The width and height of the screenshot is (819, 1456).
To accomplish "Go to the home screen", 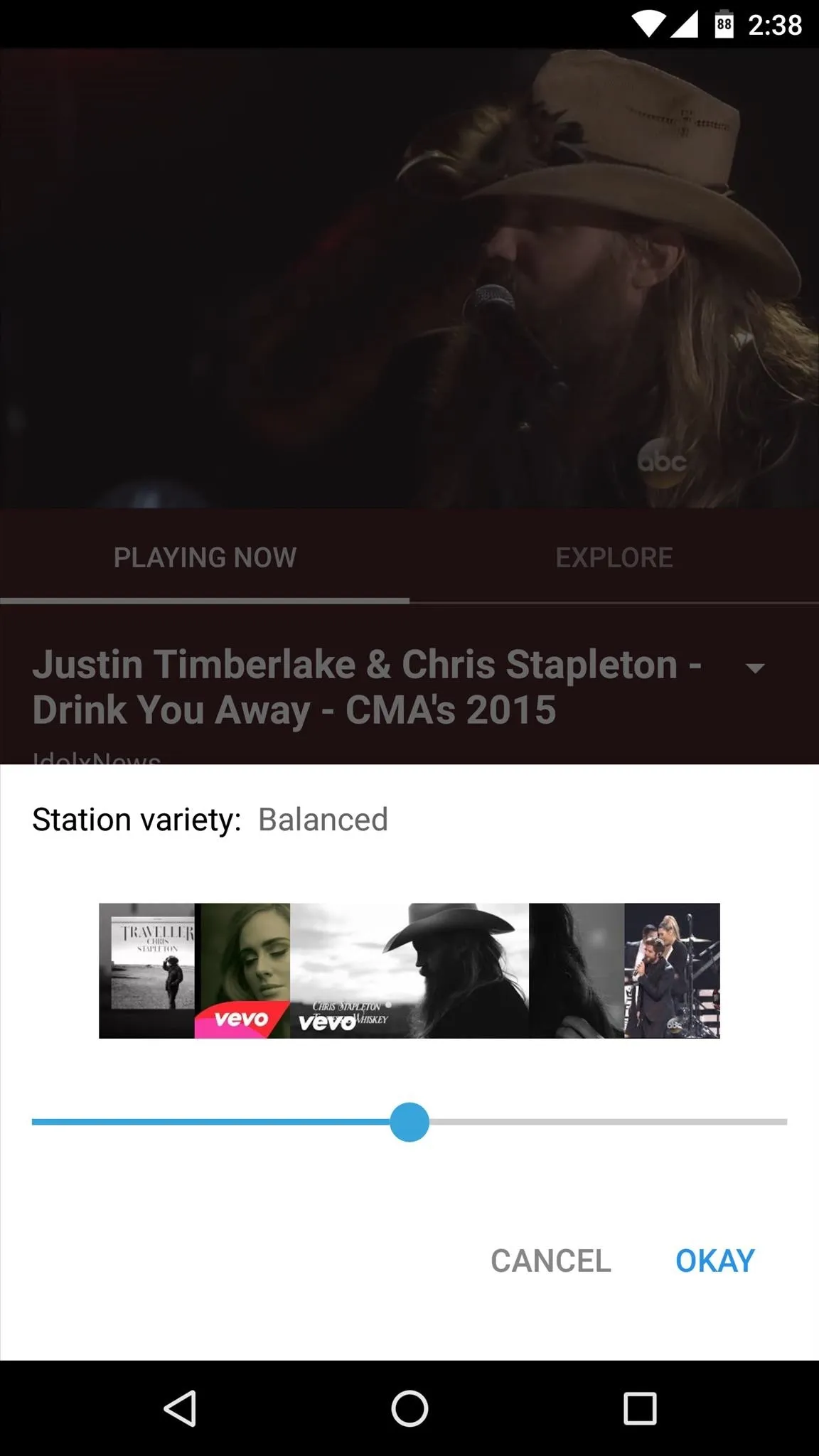I will pos(409,1408).
